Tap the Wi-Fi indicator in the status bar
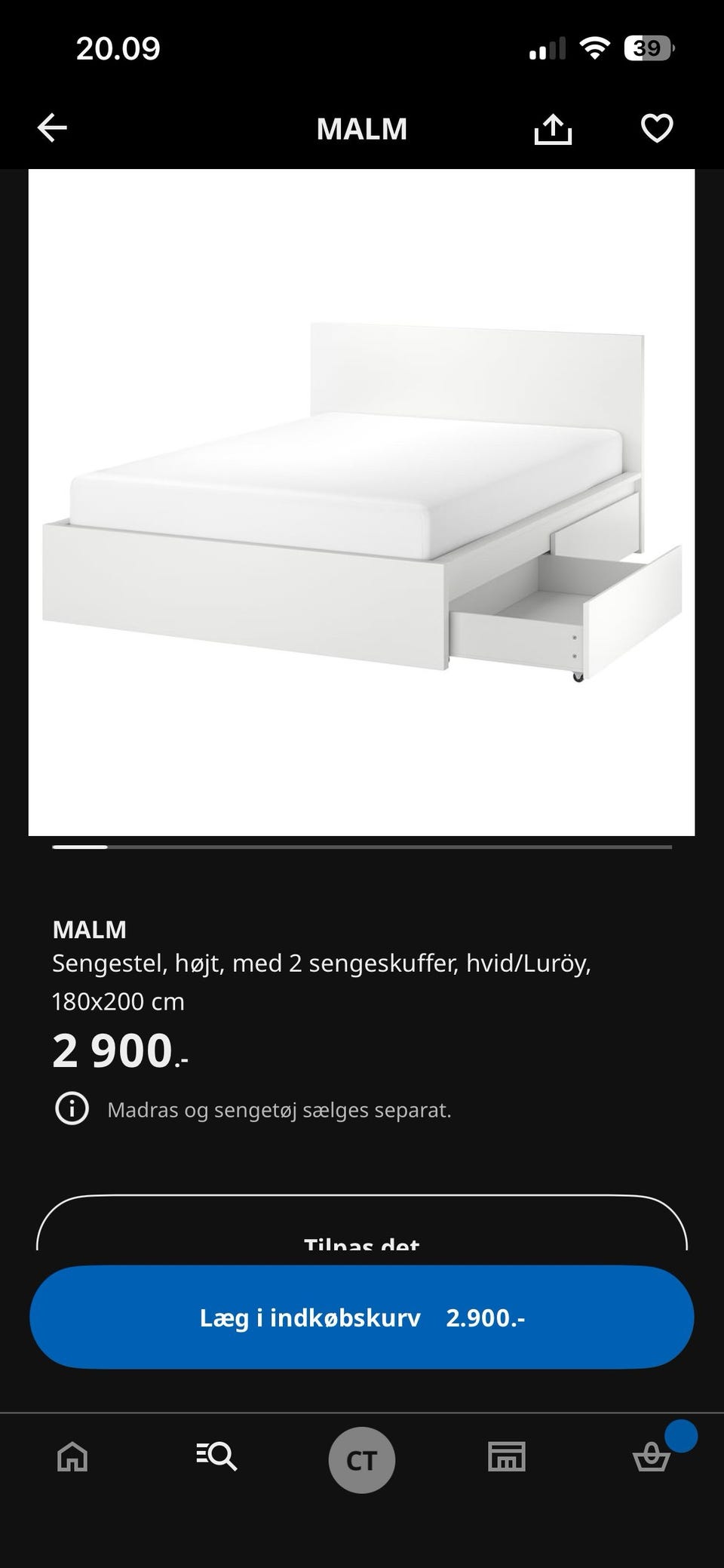Screen dimensions: 724x1568 [595, 48]
